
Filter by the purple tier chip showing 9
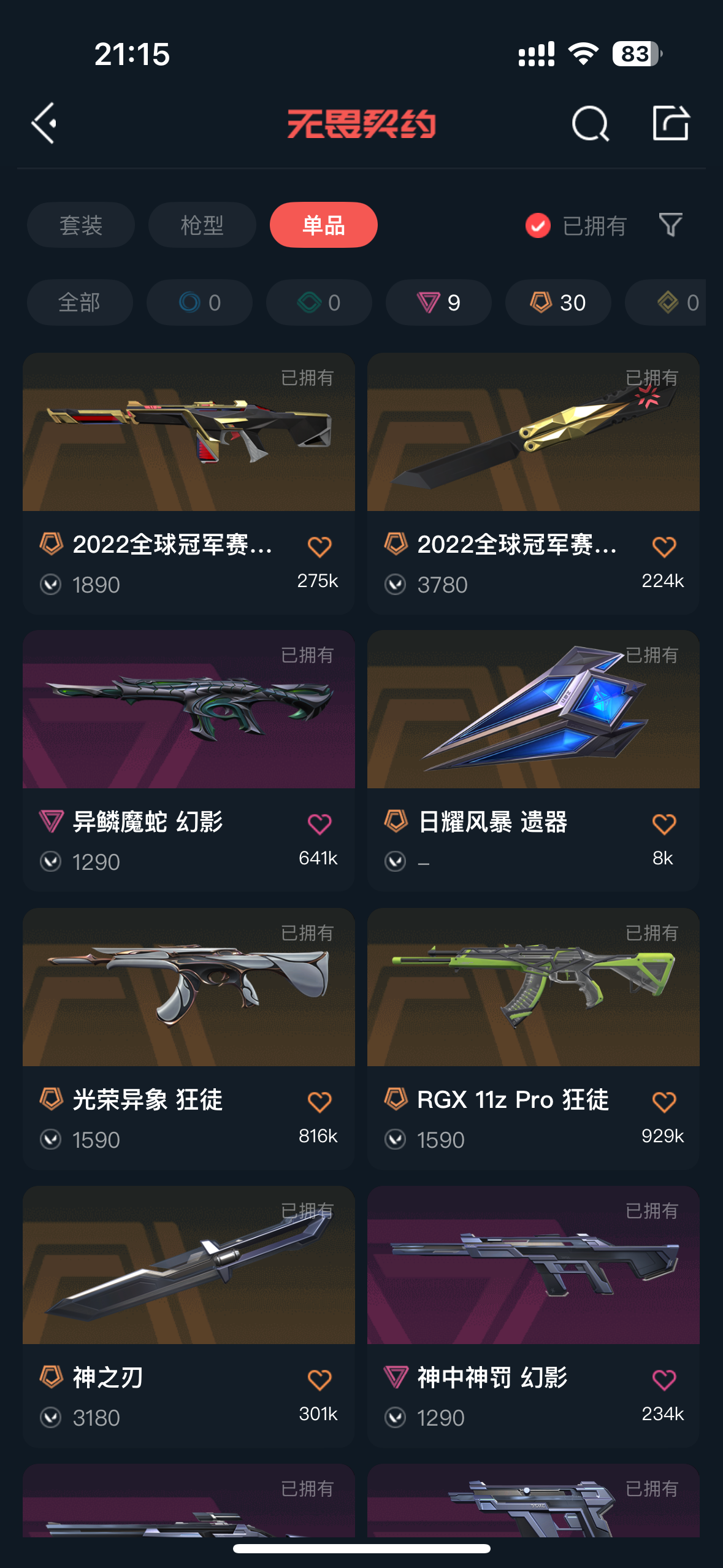(x=438, y=302)
